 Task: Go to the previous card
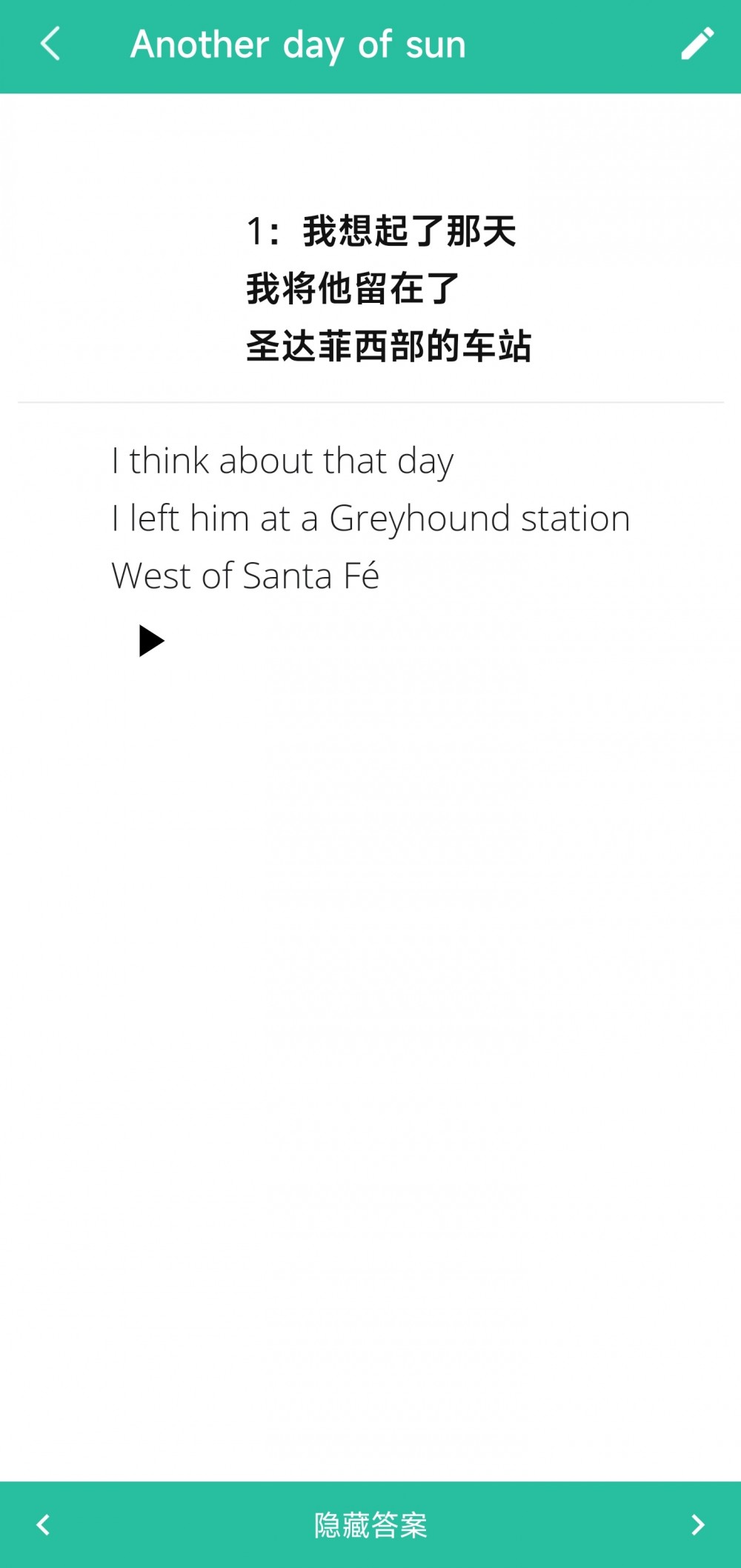click(43, 1525)
